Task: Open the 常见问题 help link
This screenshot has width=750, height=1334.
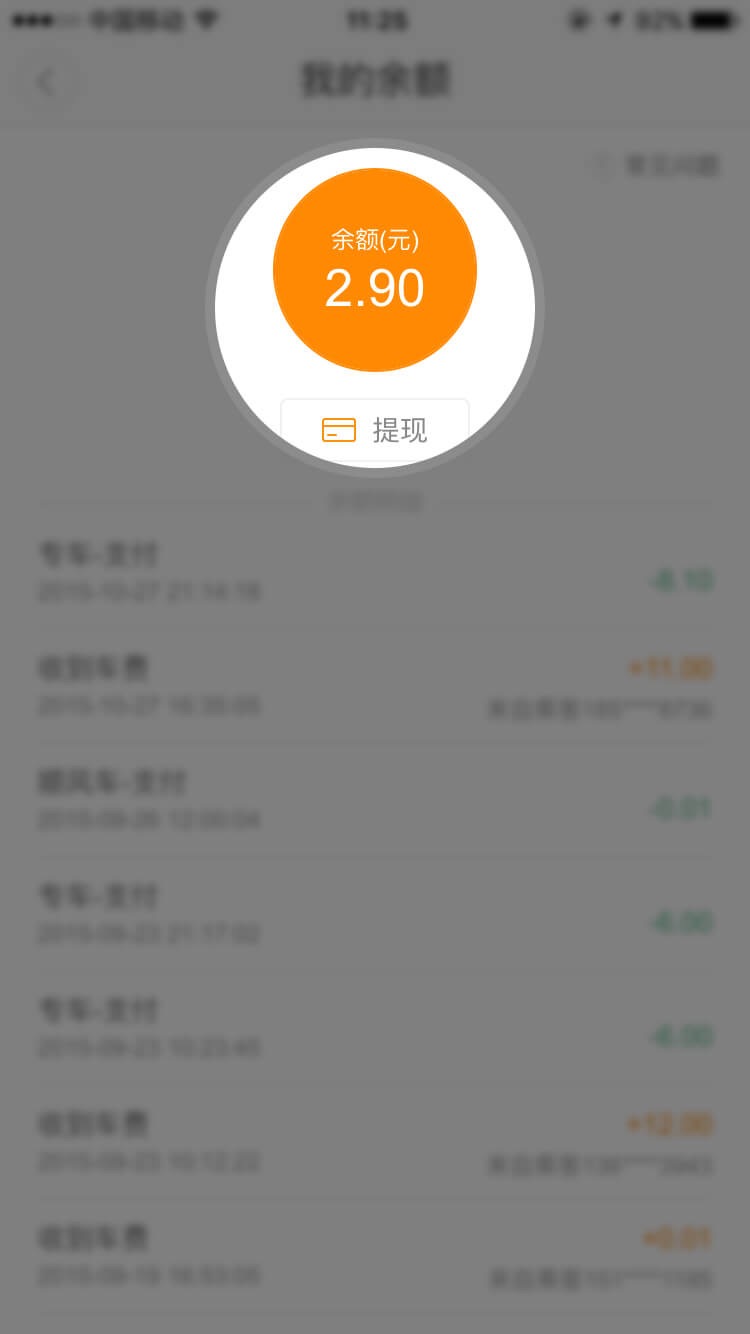Action: pyautogui.click(x=660, y=165)
